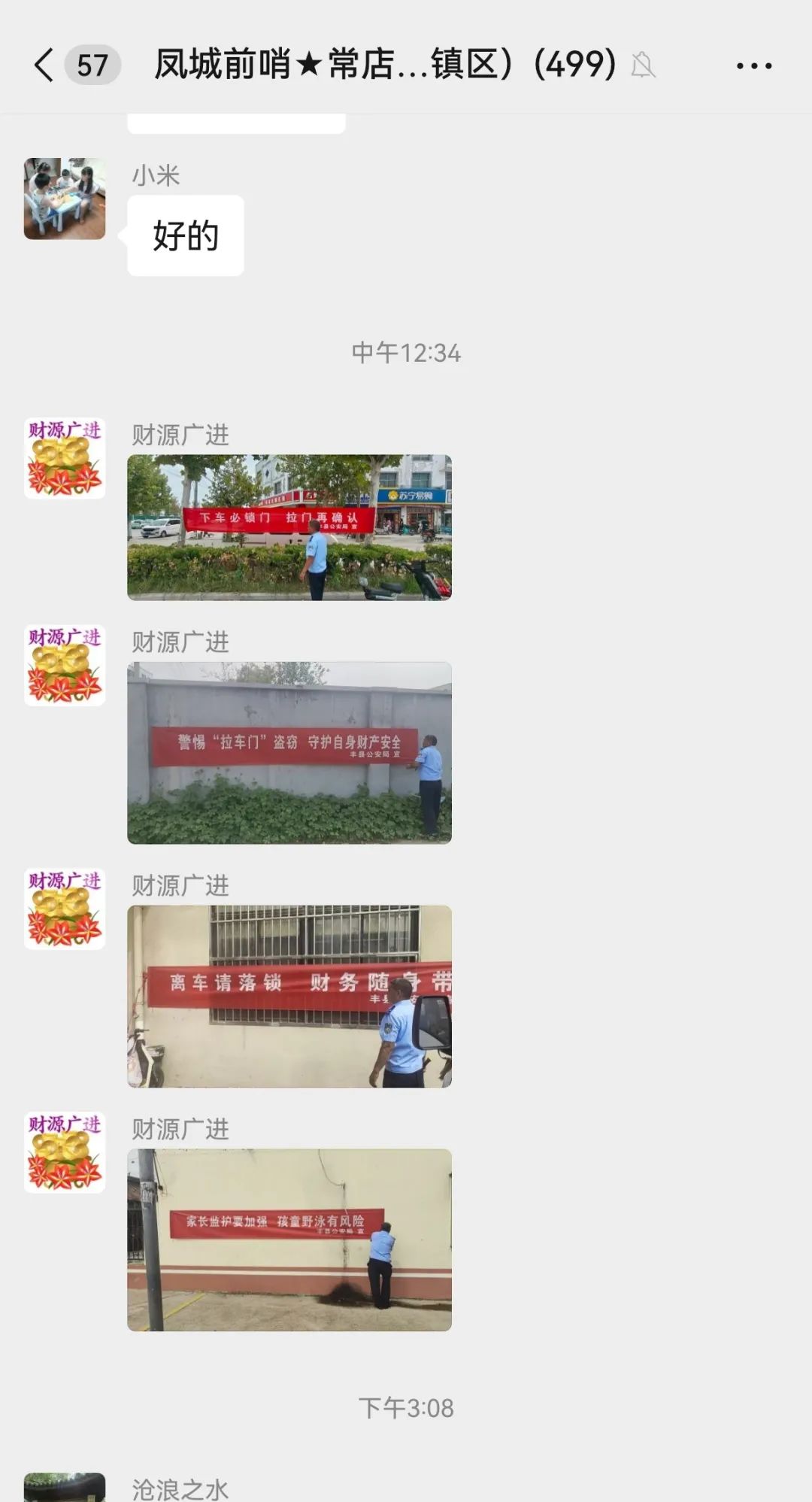The height and width of the screenshot is (1502, 812).
Task: Open 财源广进's avatar beside the 下车必锁门 photo
Action: pyautogui.click(x=65, y=458)
